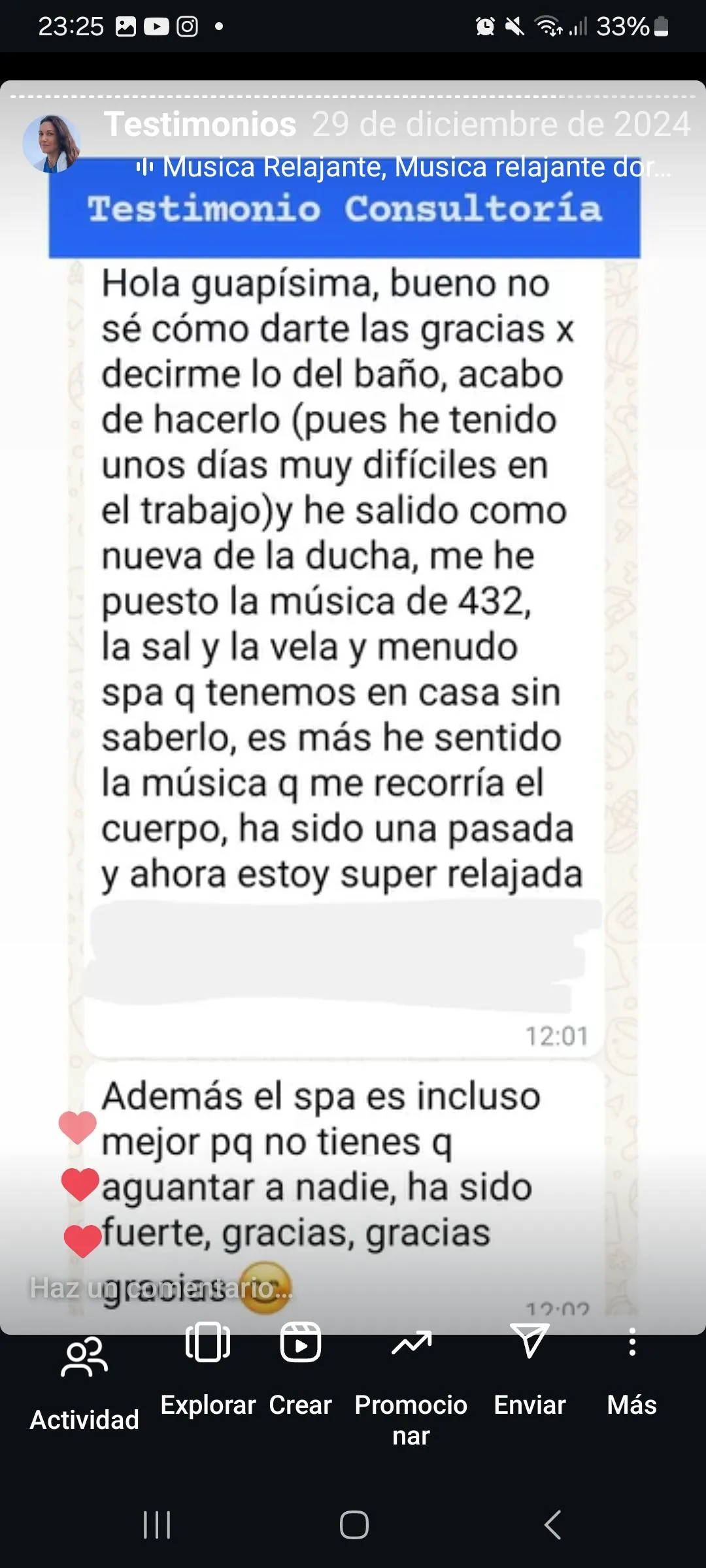Go back with system back button
This screenshot has width=706, height=1568.
(552, 1525)
